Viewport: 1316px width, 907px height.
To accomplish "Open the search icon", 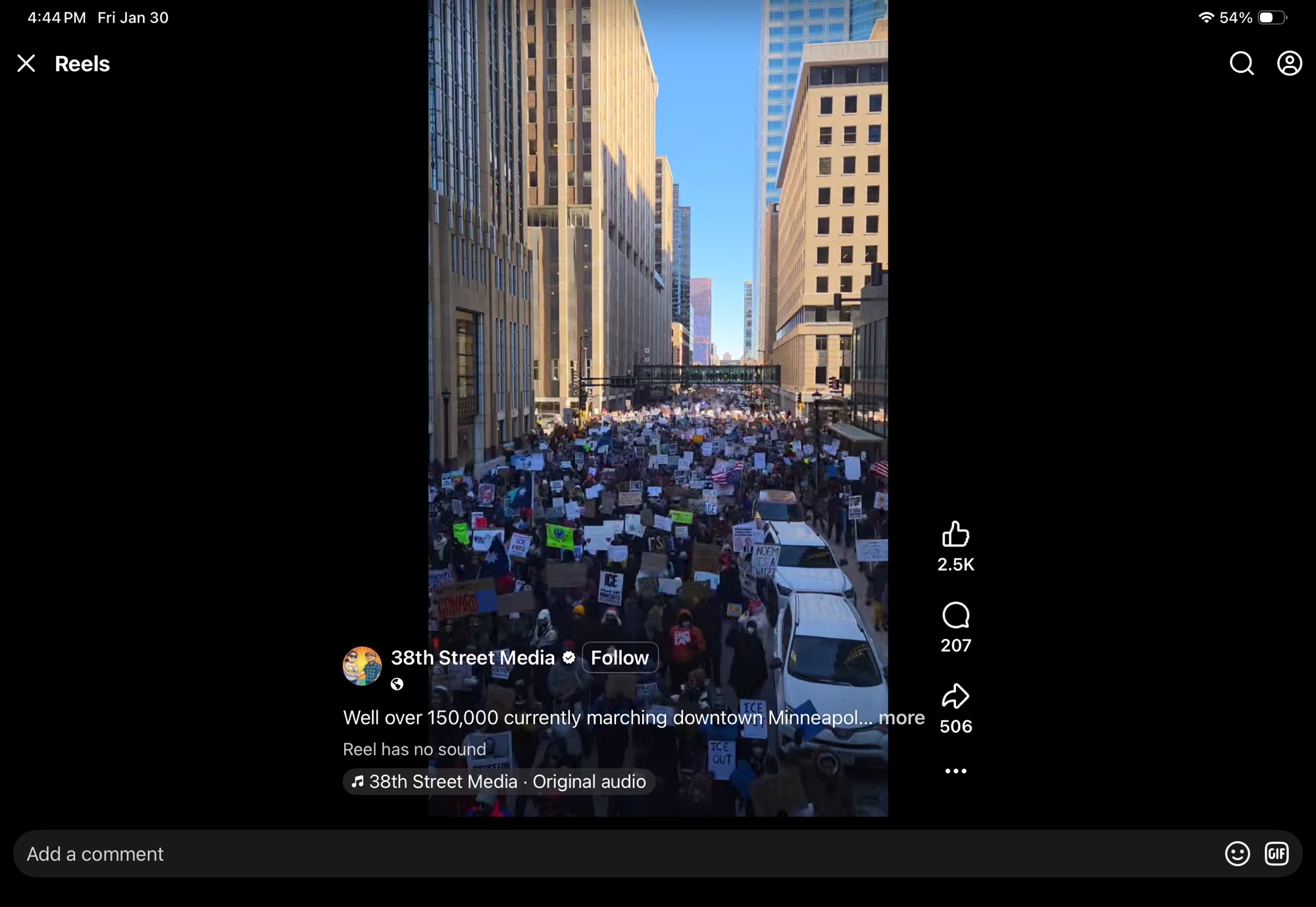I will click(x=1242, y=63).
